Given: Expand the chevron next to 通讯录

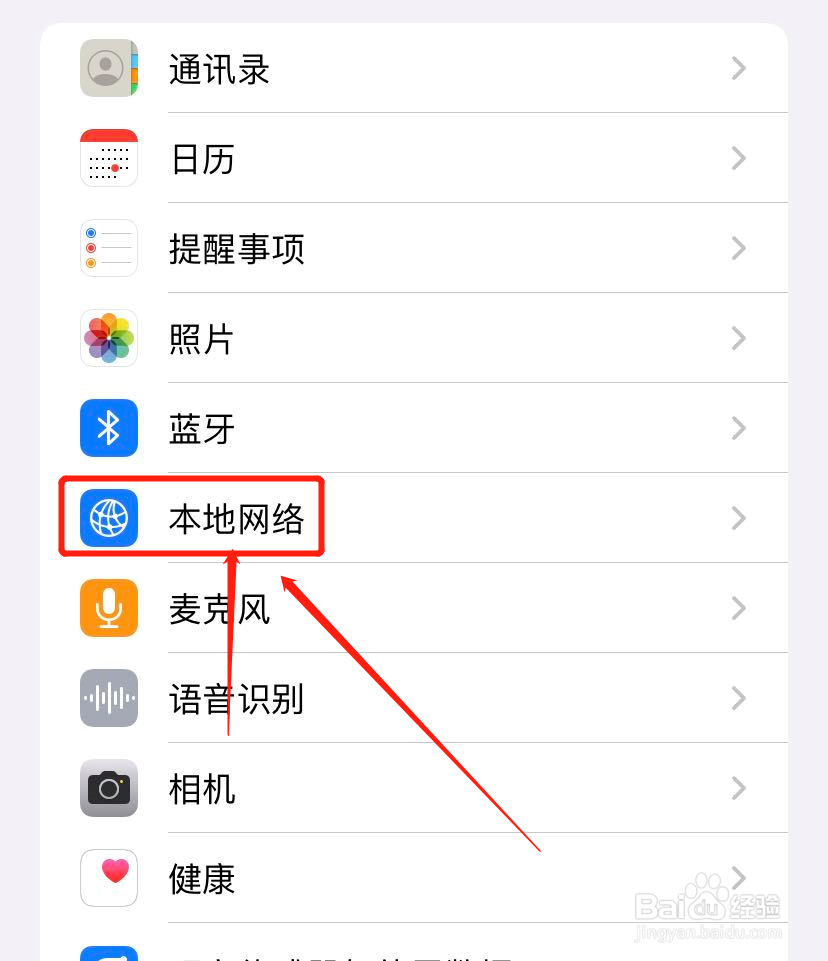Looking at the screenshot, I should (x=738, y=68).
